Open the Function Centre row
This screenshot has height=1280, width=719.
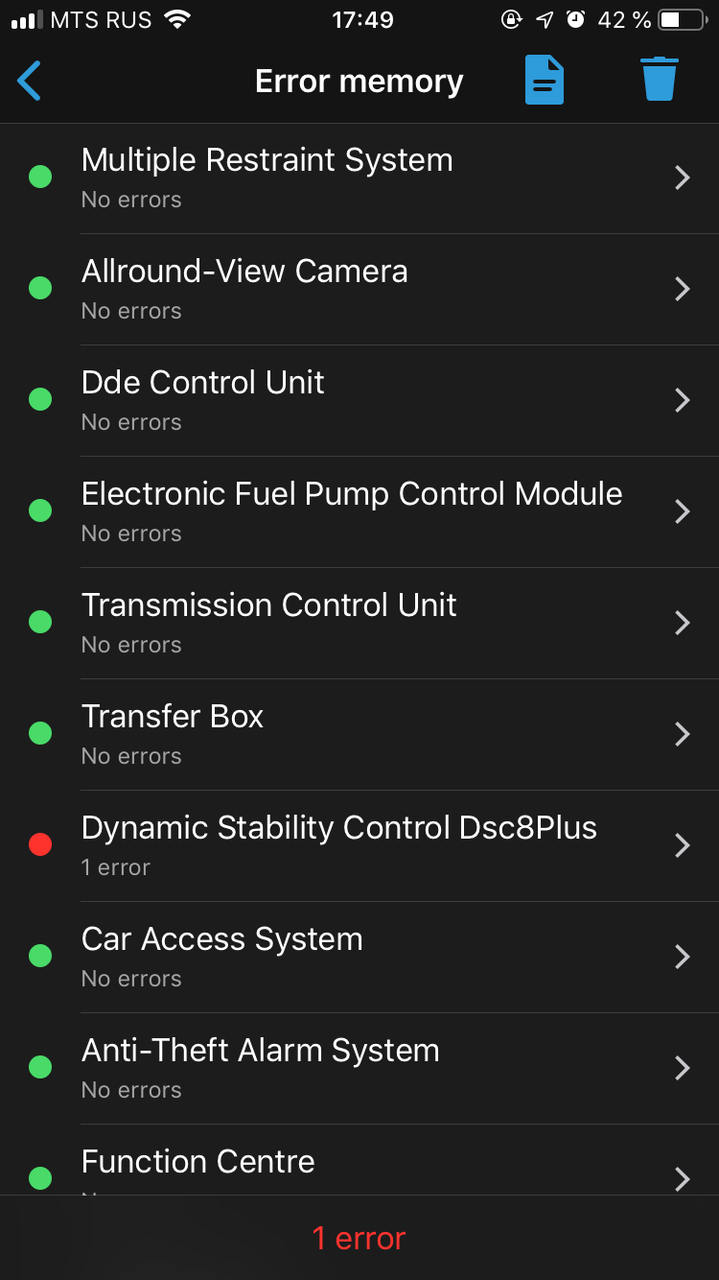tap(359, 1160)
